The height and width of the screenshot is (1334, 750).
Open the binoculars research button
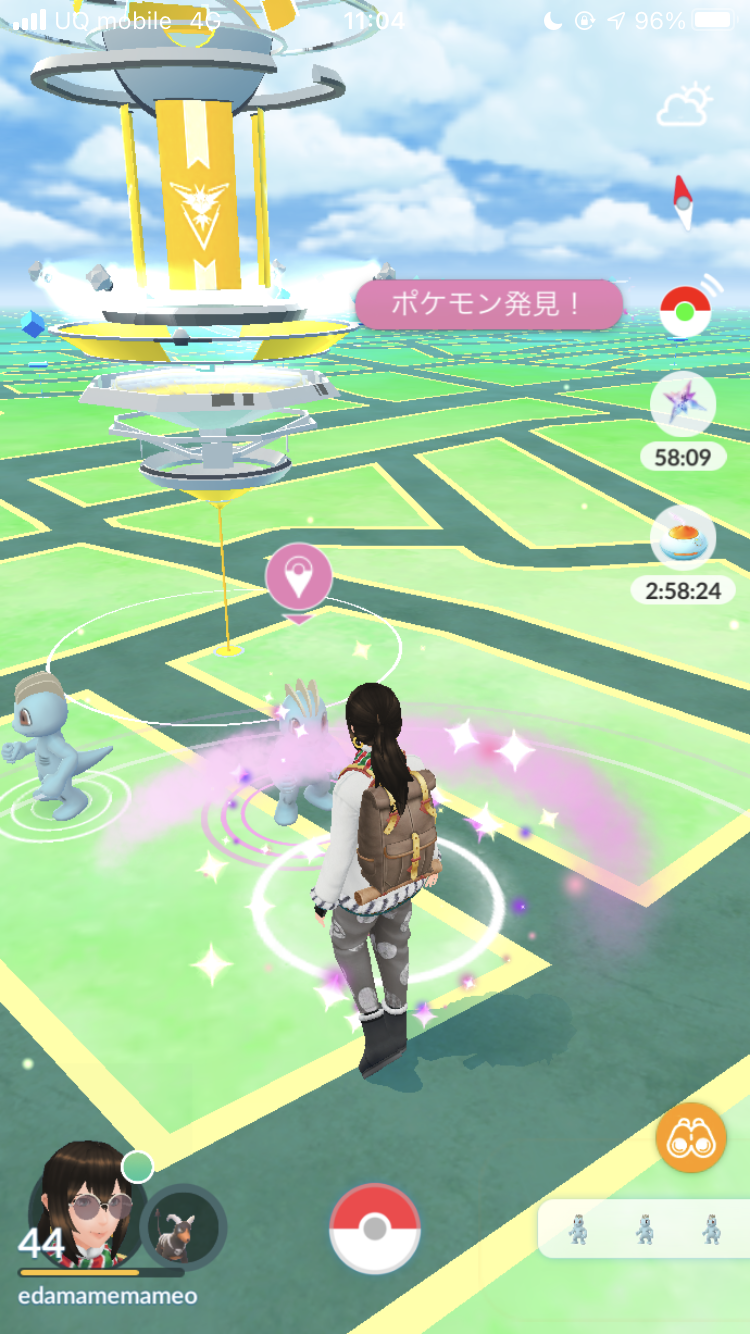click(690, 1137)
